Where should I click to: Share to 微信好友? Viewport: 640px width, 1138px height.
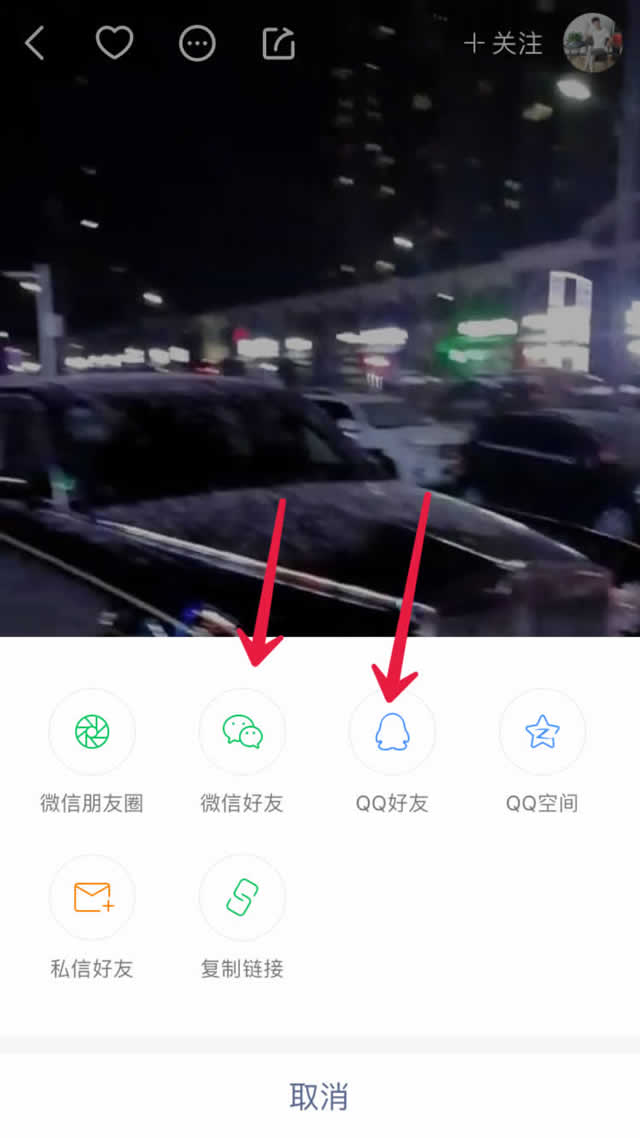242,733
